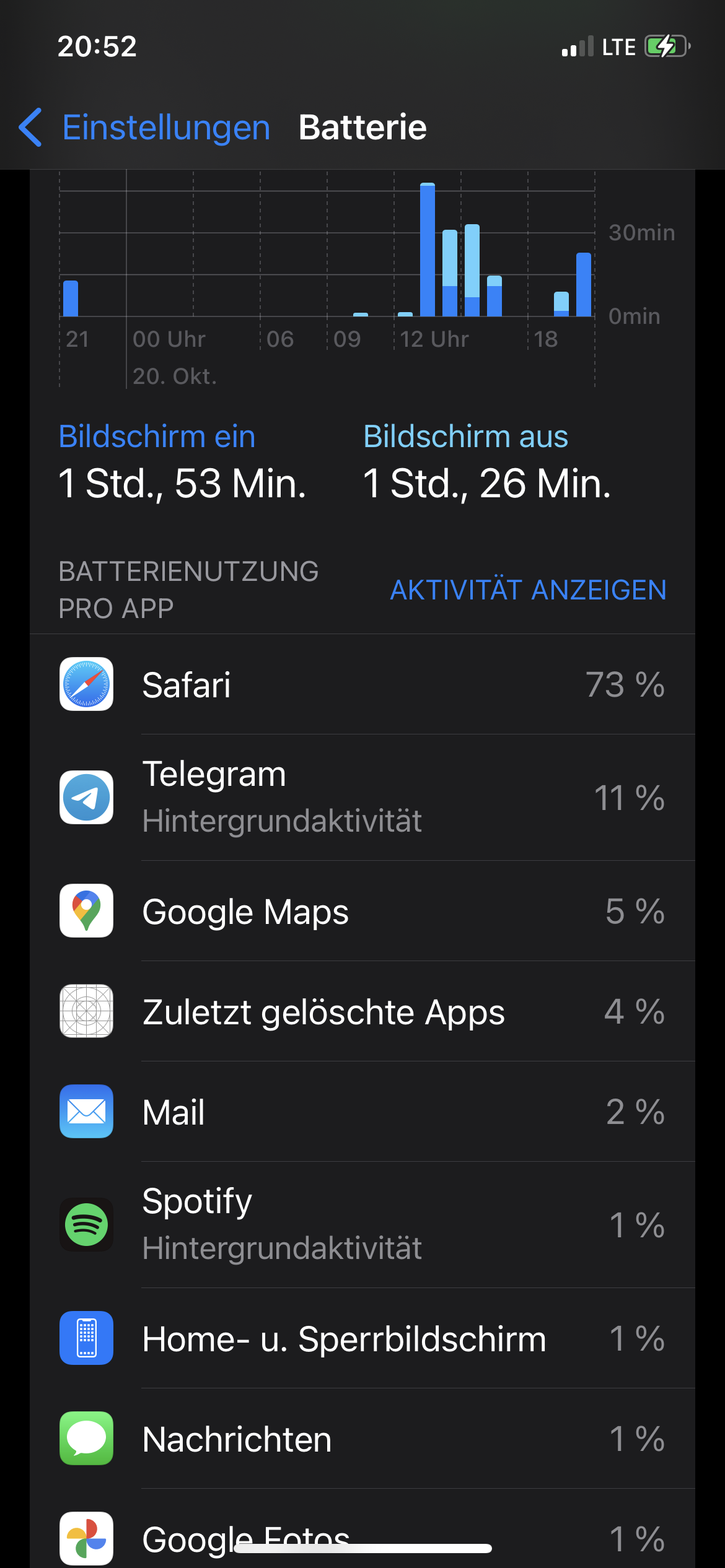
Task: Tap the Spotify row
Action: [362, 1224]
